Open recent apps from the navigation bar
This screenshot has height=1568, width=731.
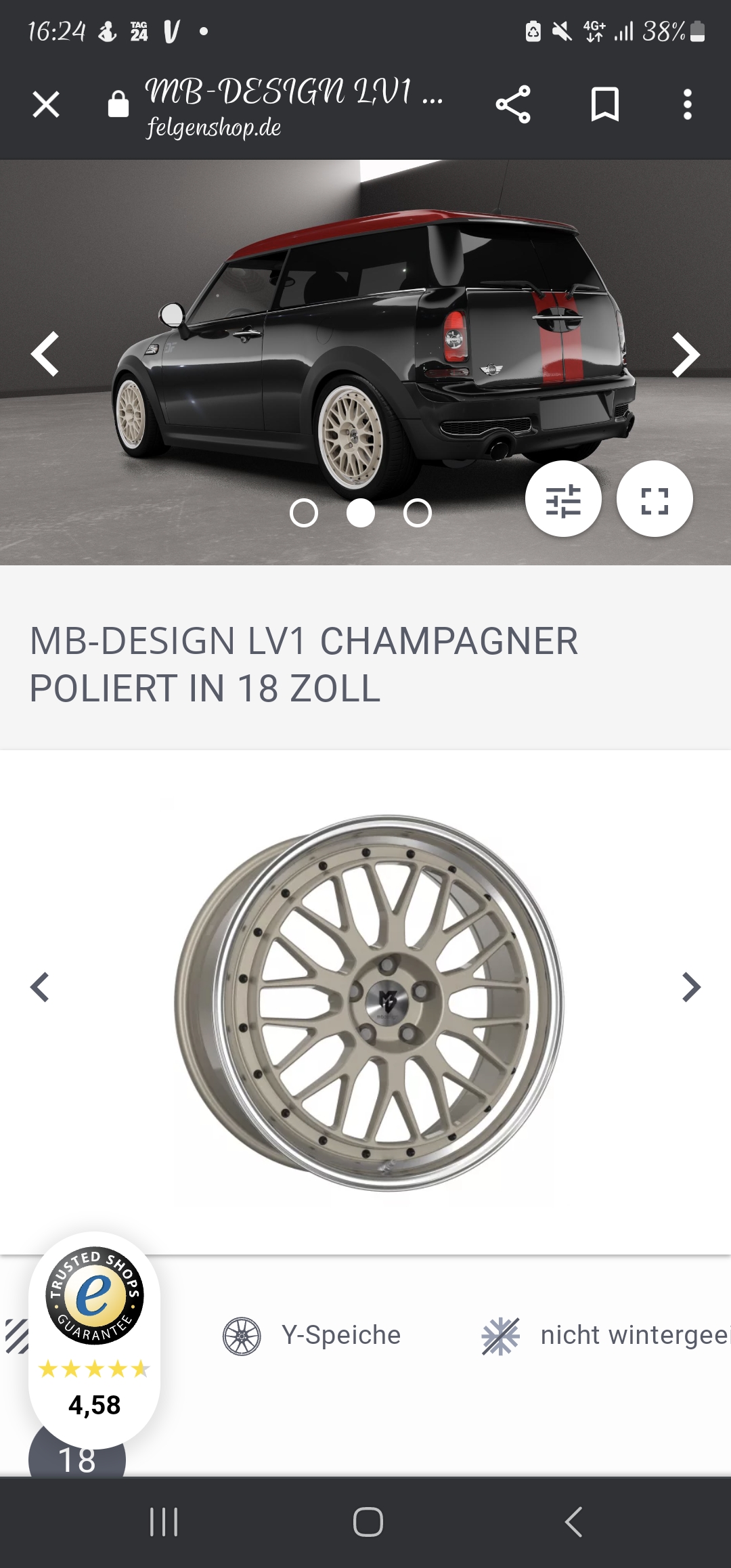tap(164, 1522)
